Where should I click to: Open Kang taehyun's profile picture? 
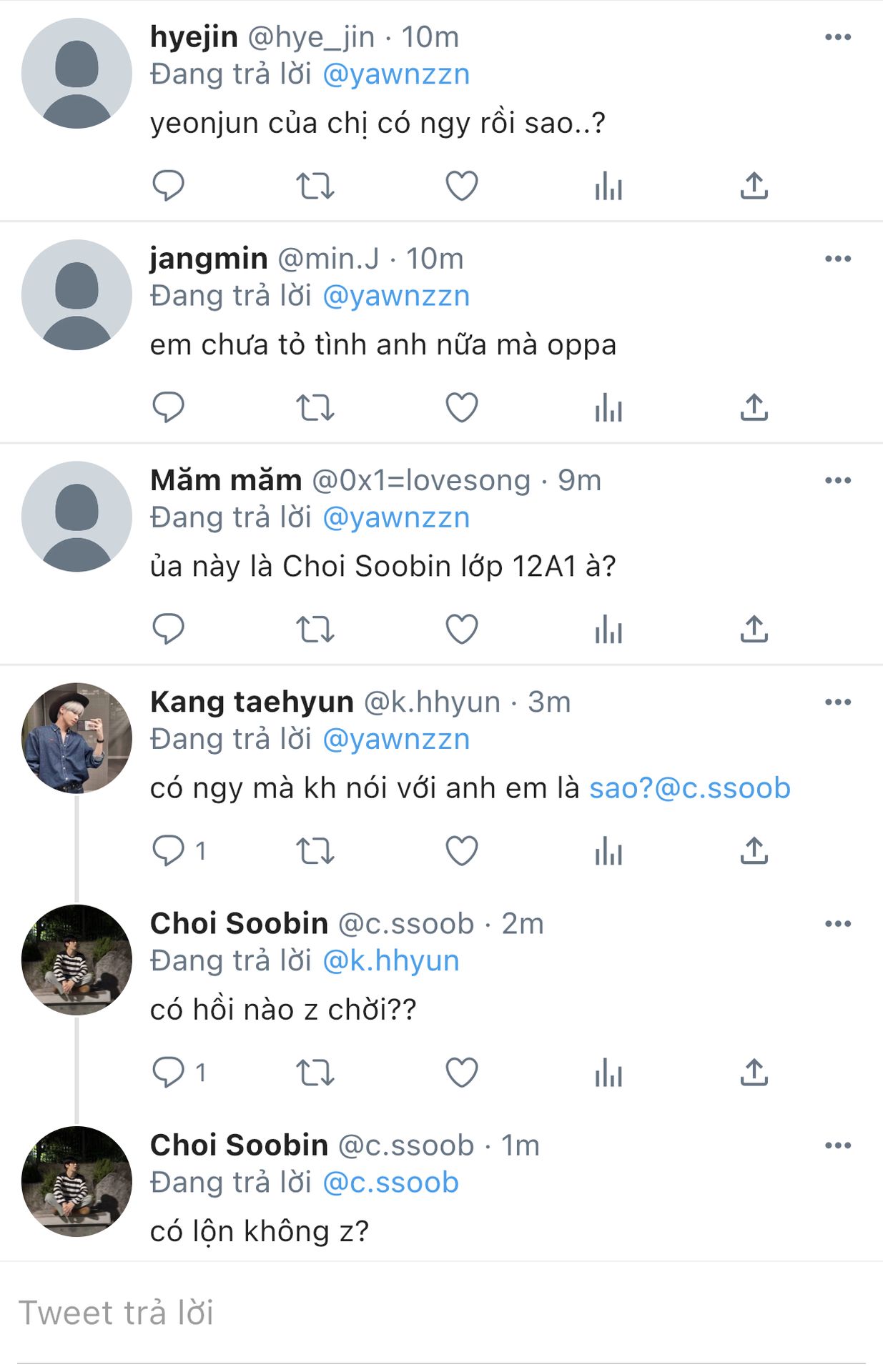click(x=77, y=737)
